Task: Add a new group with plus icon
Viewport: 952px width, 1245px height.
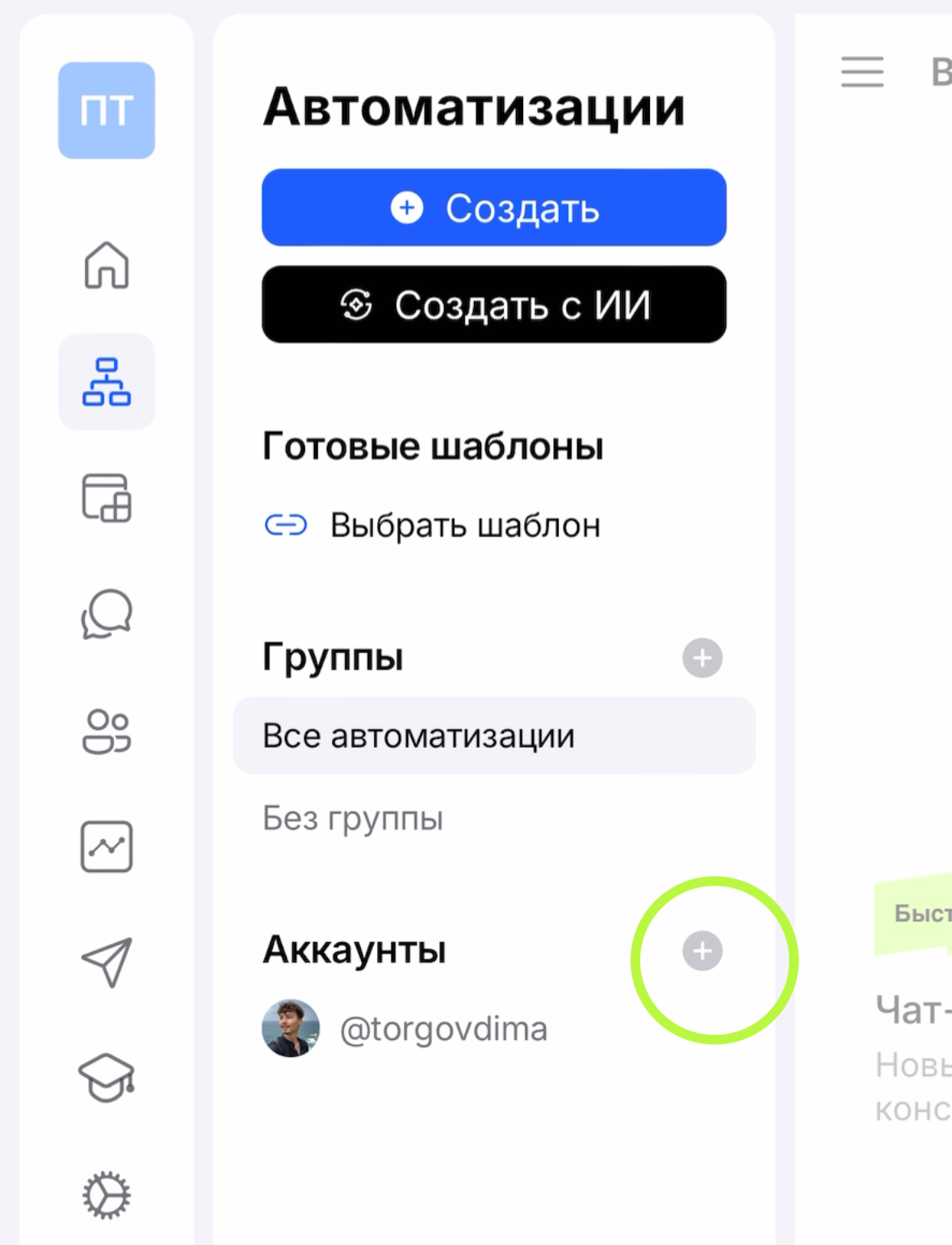Action: [x=702, y=658]
